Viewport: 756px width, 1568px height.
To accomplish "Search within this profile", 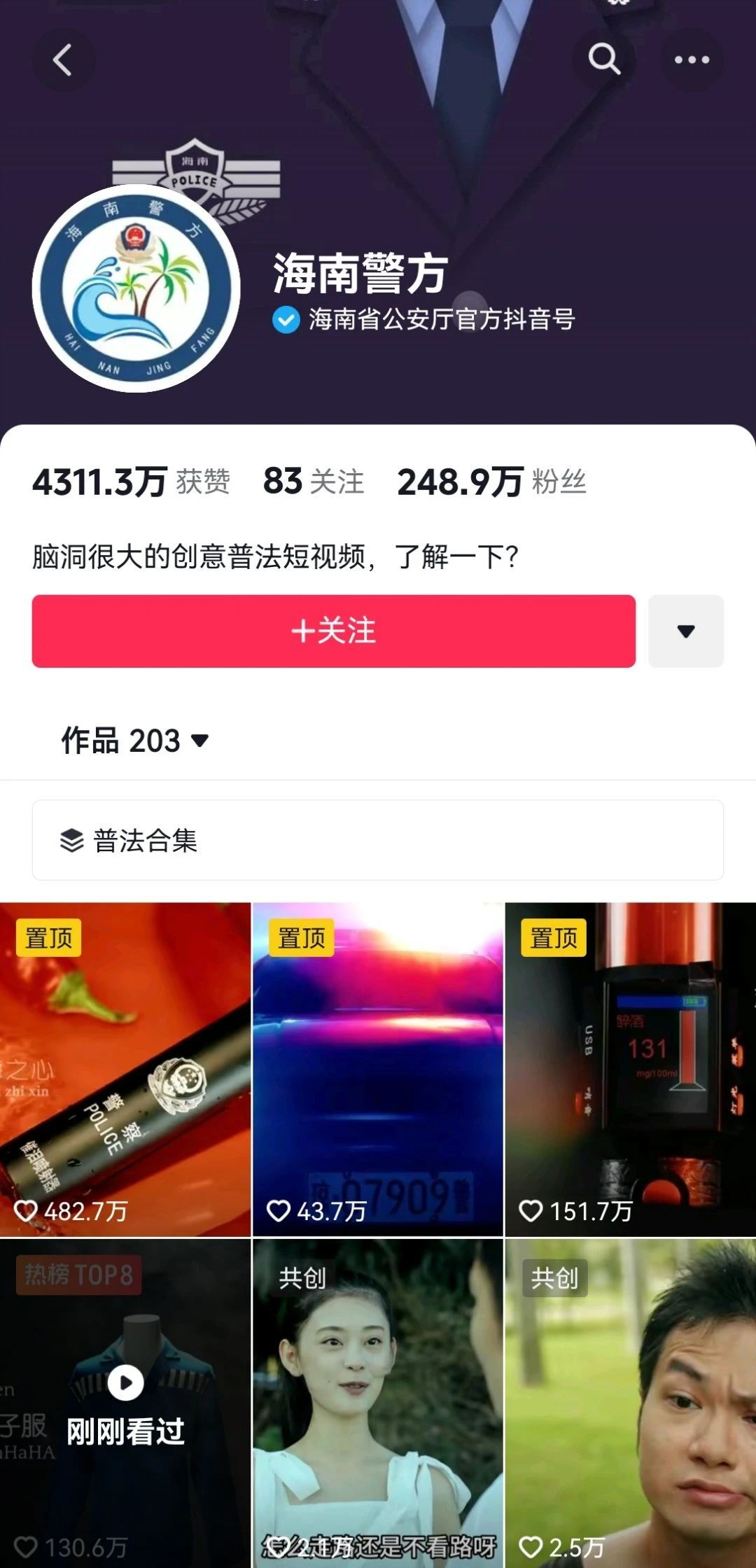I will pos(604,59).
